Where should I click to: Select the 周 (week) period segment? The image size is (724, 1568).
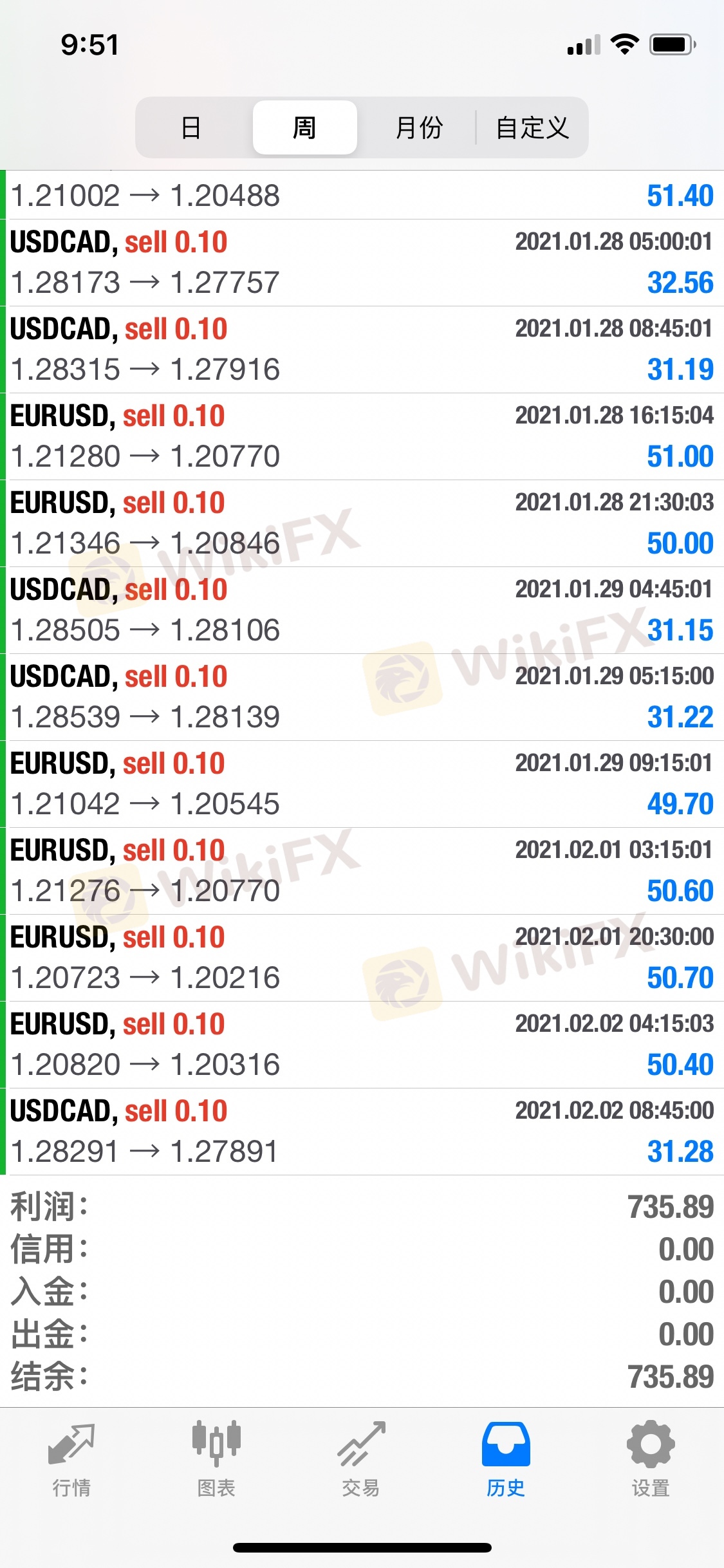pyautogui.click(x=304, y=127)
